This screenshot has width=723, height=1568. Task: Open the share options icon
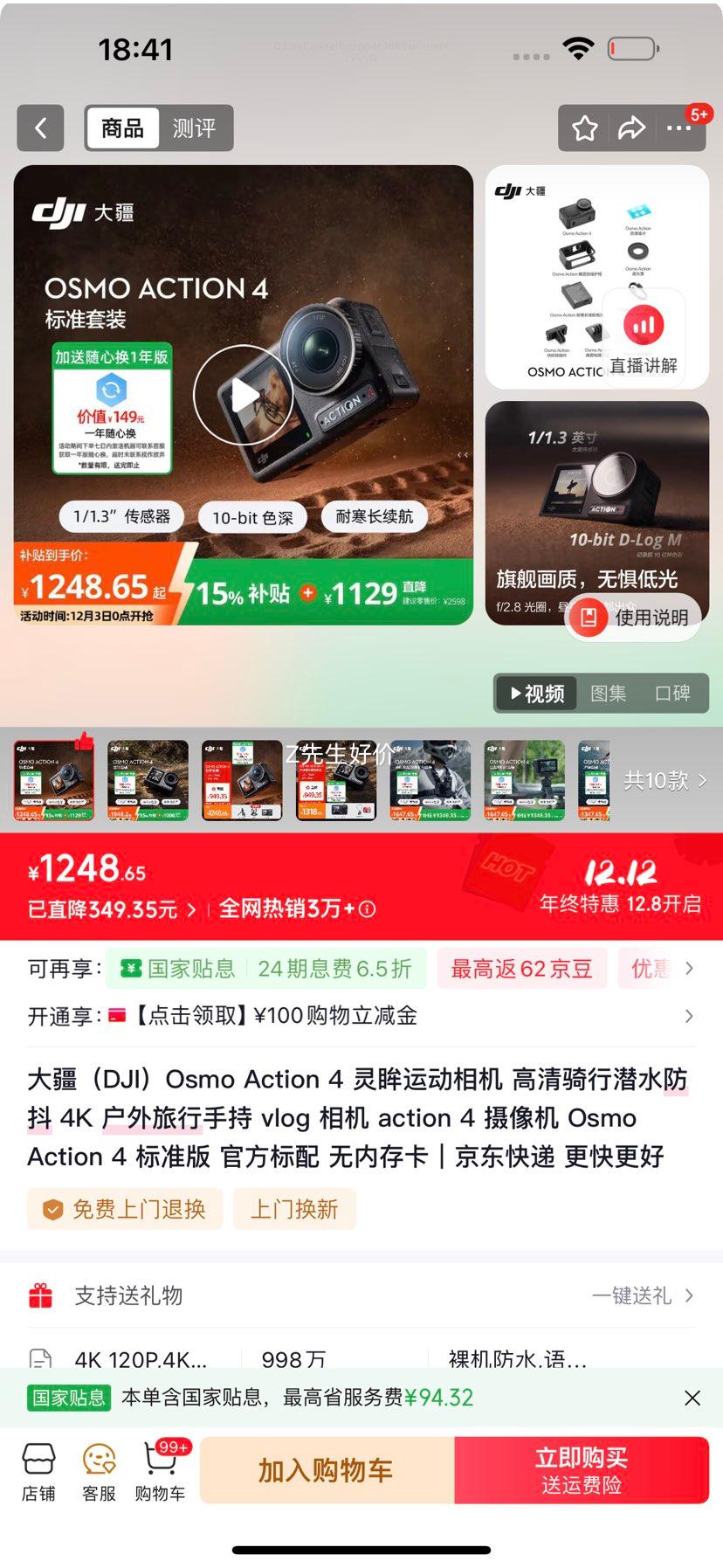[x=630, y=128]
